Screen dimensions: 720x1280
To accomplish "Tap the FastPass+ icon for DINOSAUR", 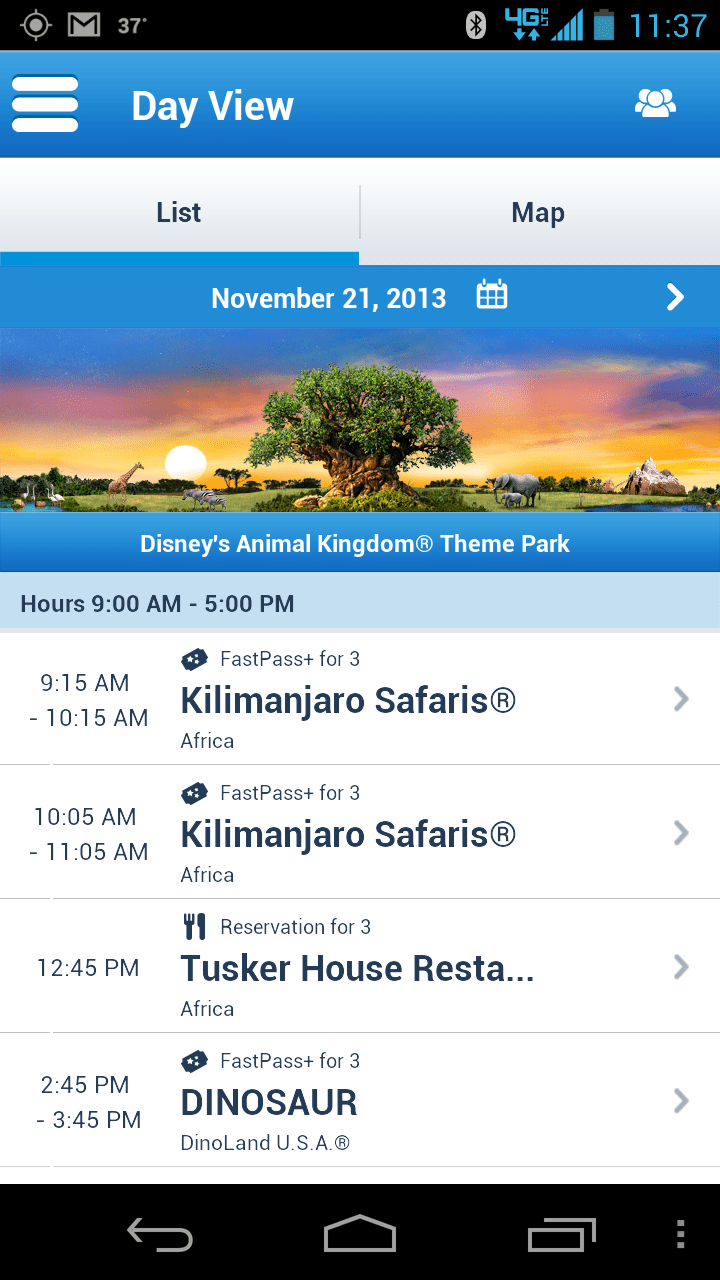I will (194, 1061).
